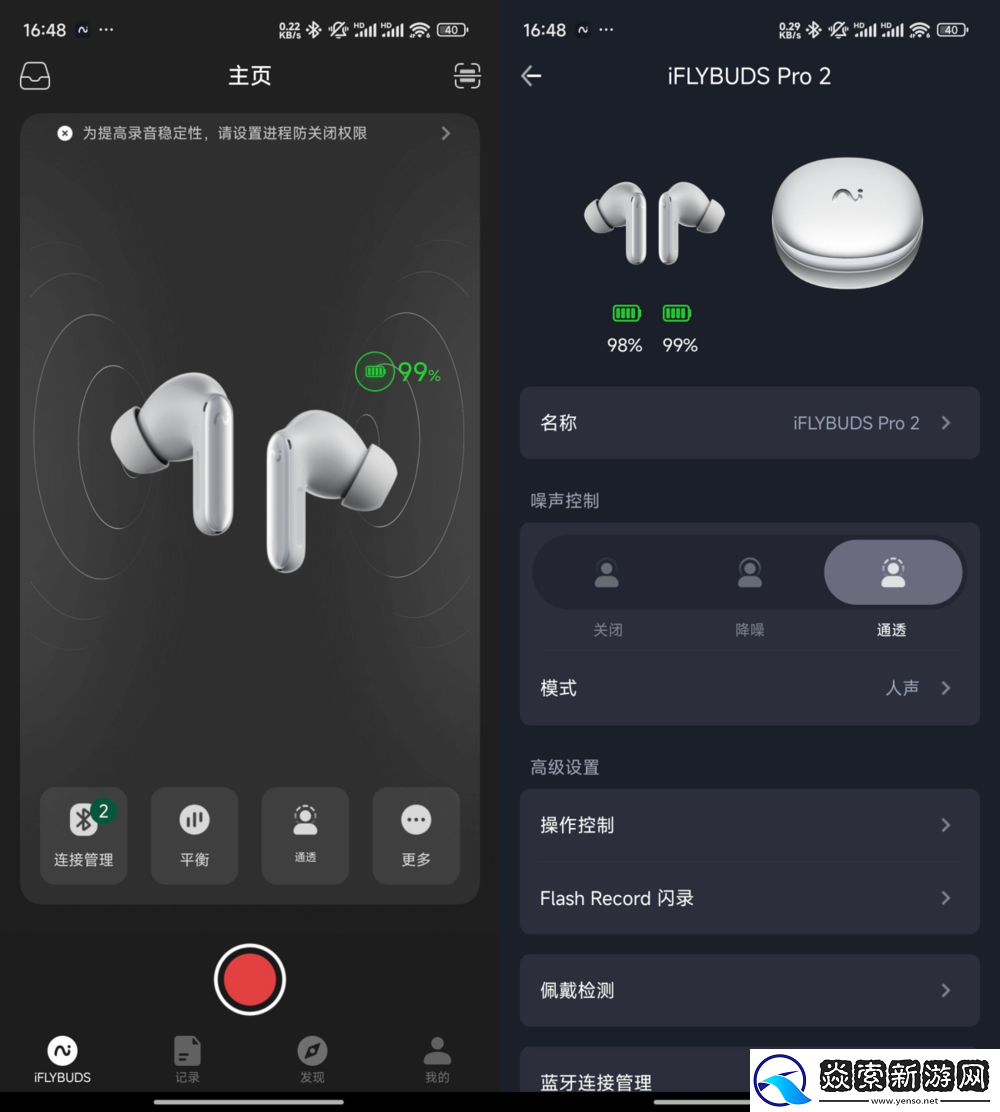Open the scan icon on 主页 header
This screenshot has height=1112, width=1000.
pyautogui.click(x=467, y=76)
